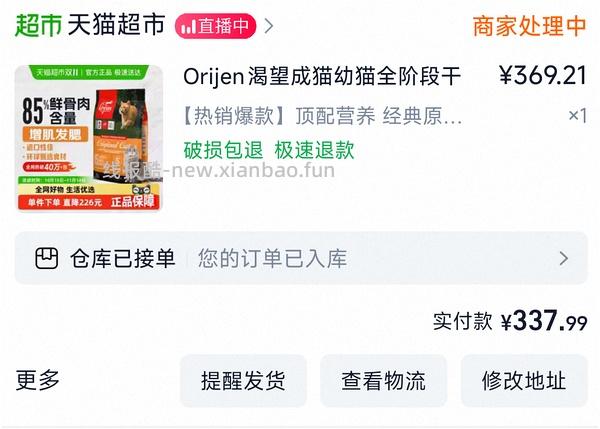Tap the 直播中 live badge

tap(215, 26)
